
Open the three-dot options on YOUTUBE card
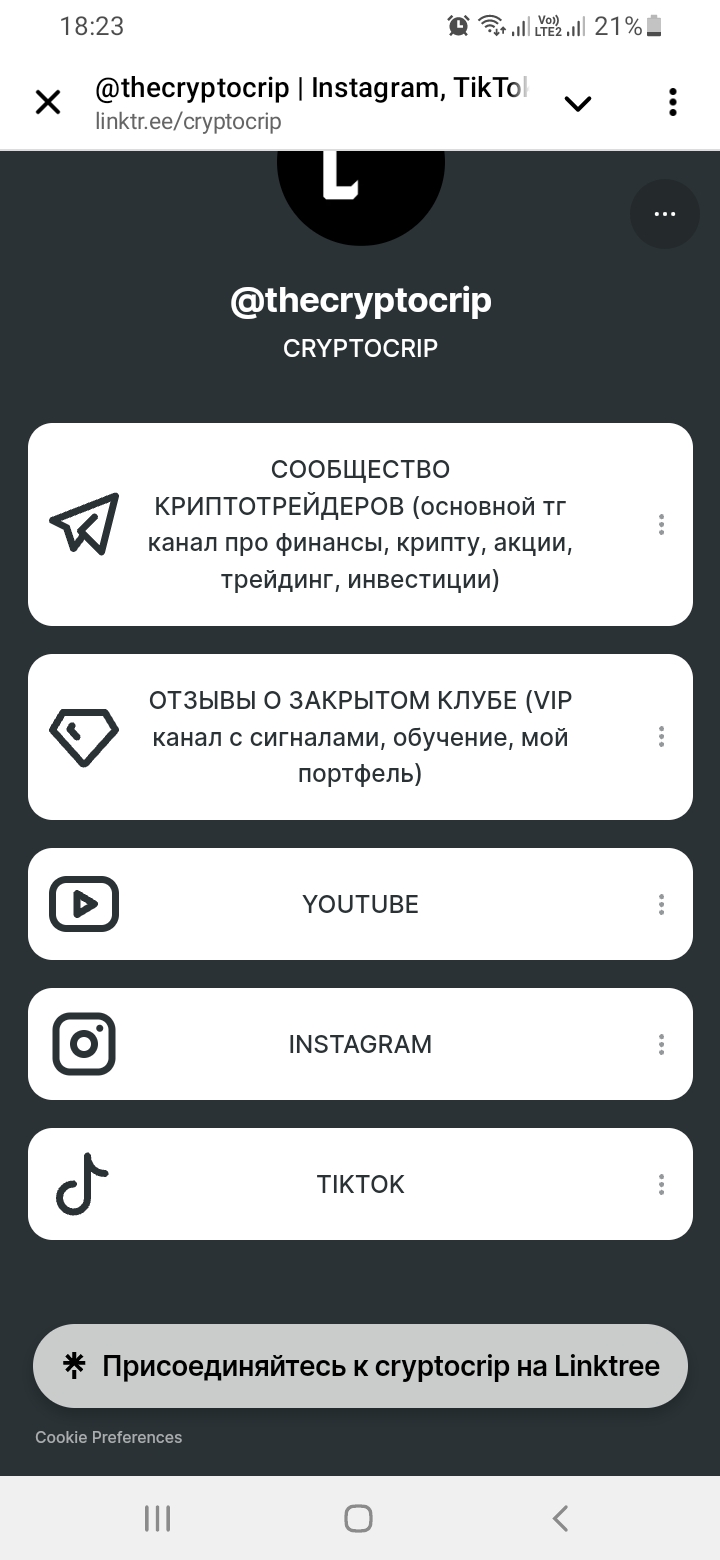[x=661, y=904]
